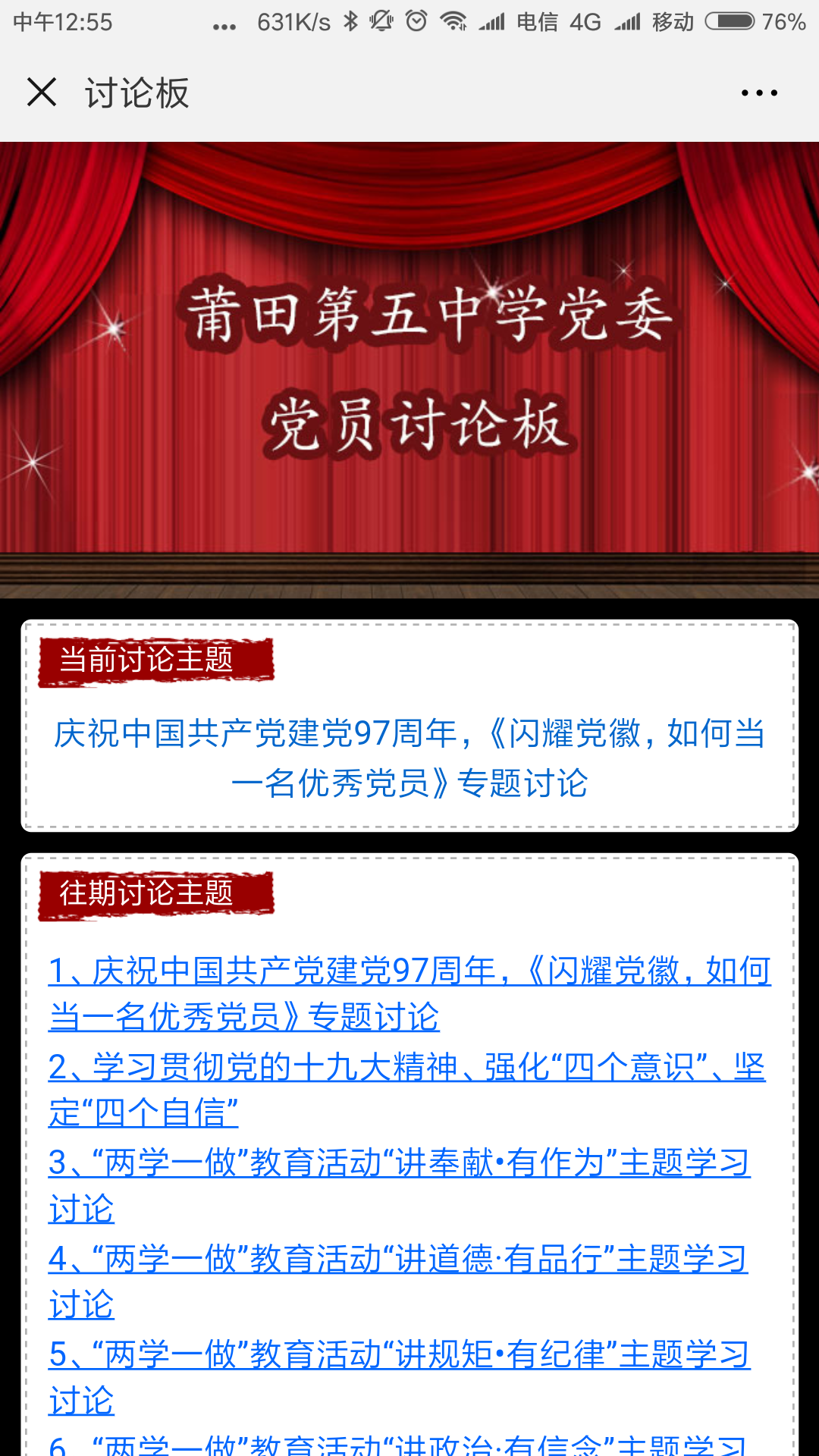This screenshot has width=819, height=1456.
Task: Open past topic 3 讲奉献·有作为 主题学习讨论
Action: click(399, 1163)
